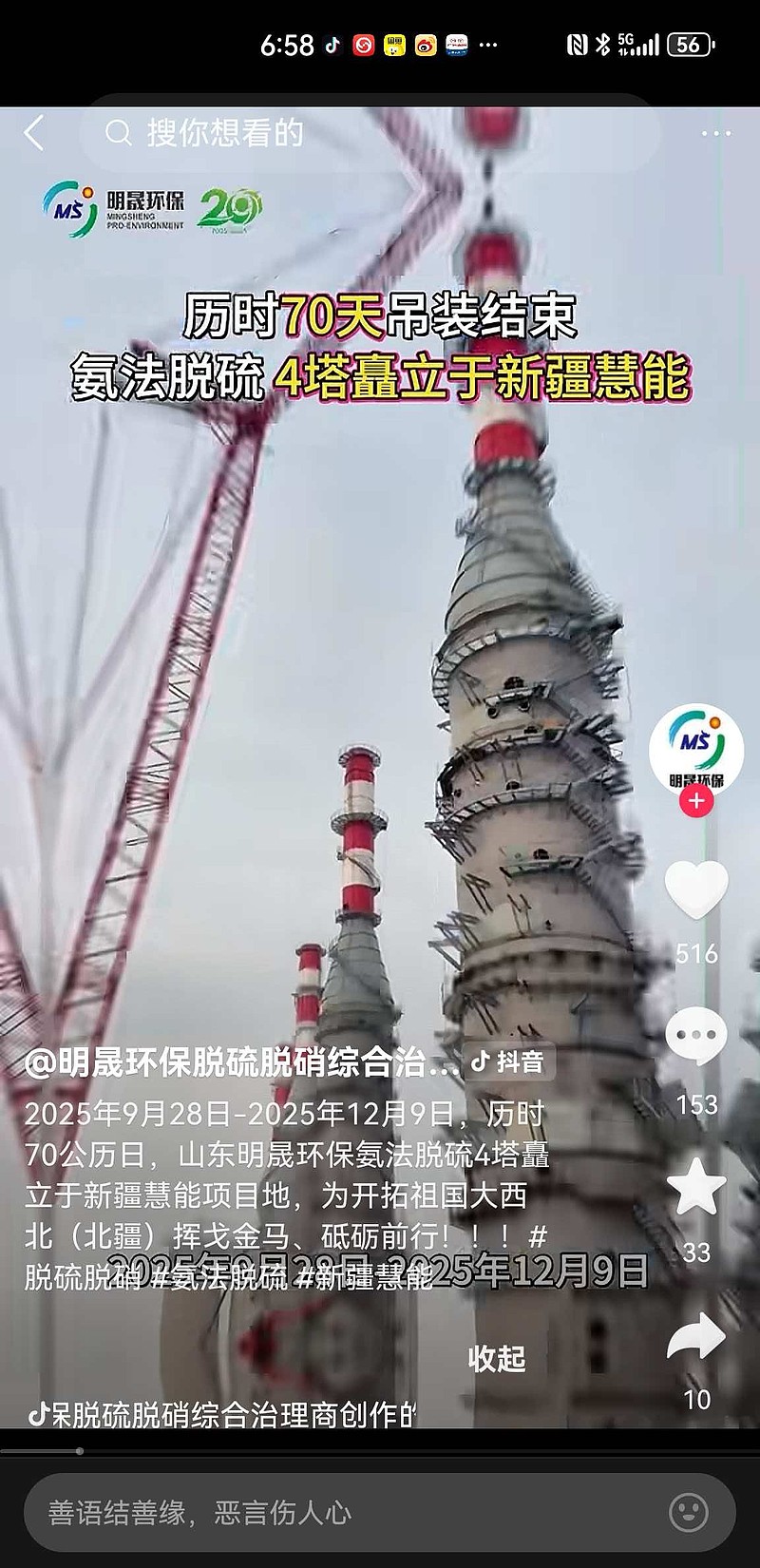Tap the back arrow at top left
760x1568 pixels.
35,134
